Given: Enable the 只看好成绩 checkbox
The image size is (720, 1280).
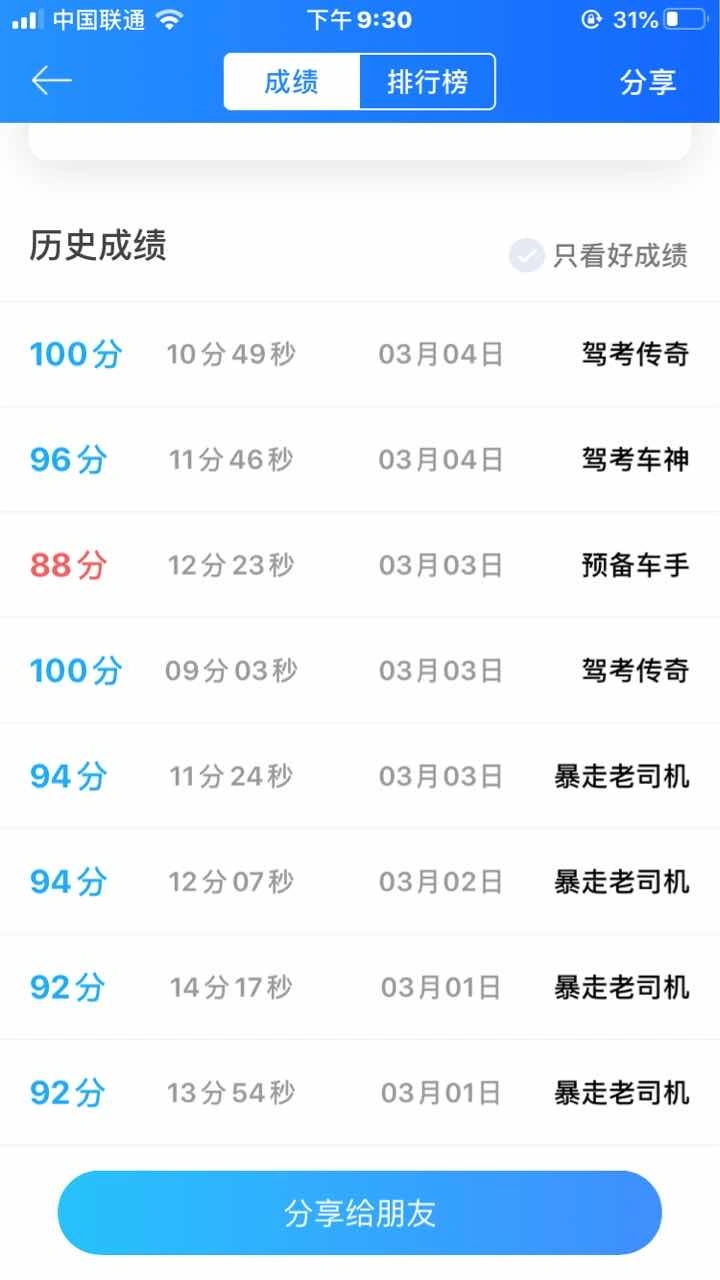Looking at the screenshot, I should tap(527, 255).
